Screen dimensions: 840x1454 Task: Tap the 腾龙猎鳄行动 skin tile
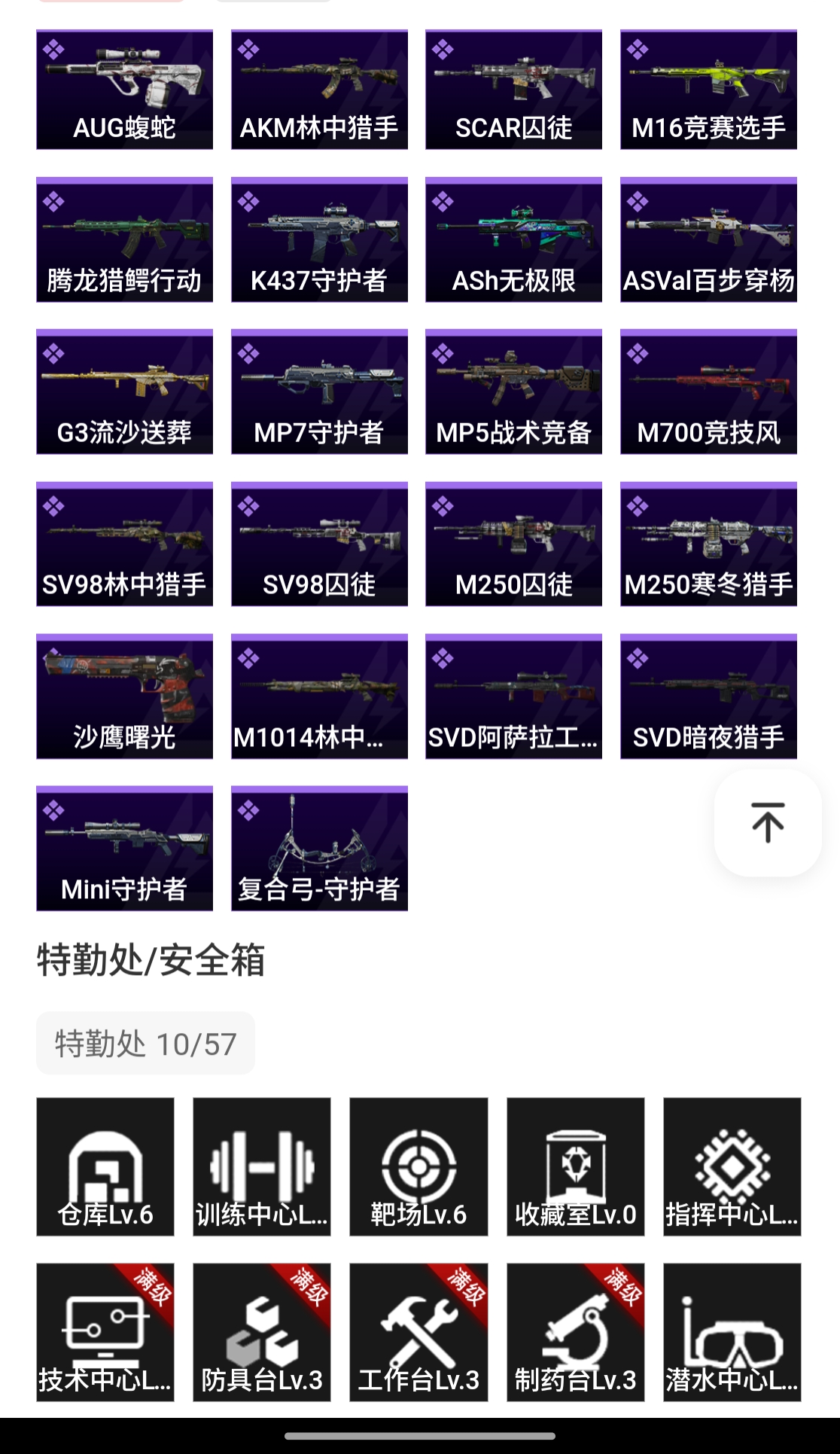click(x=124, y=240)
